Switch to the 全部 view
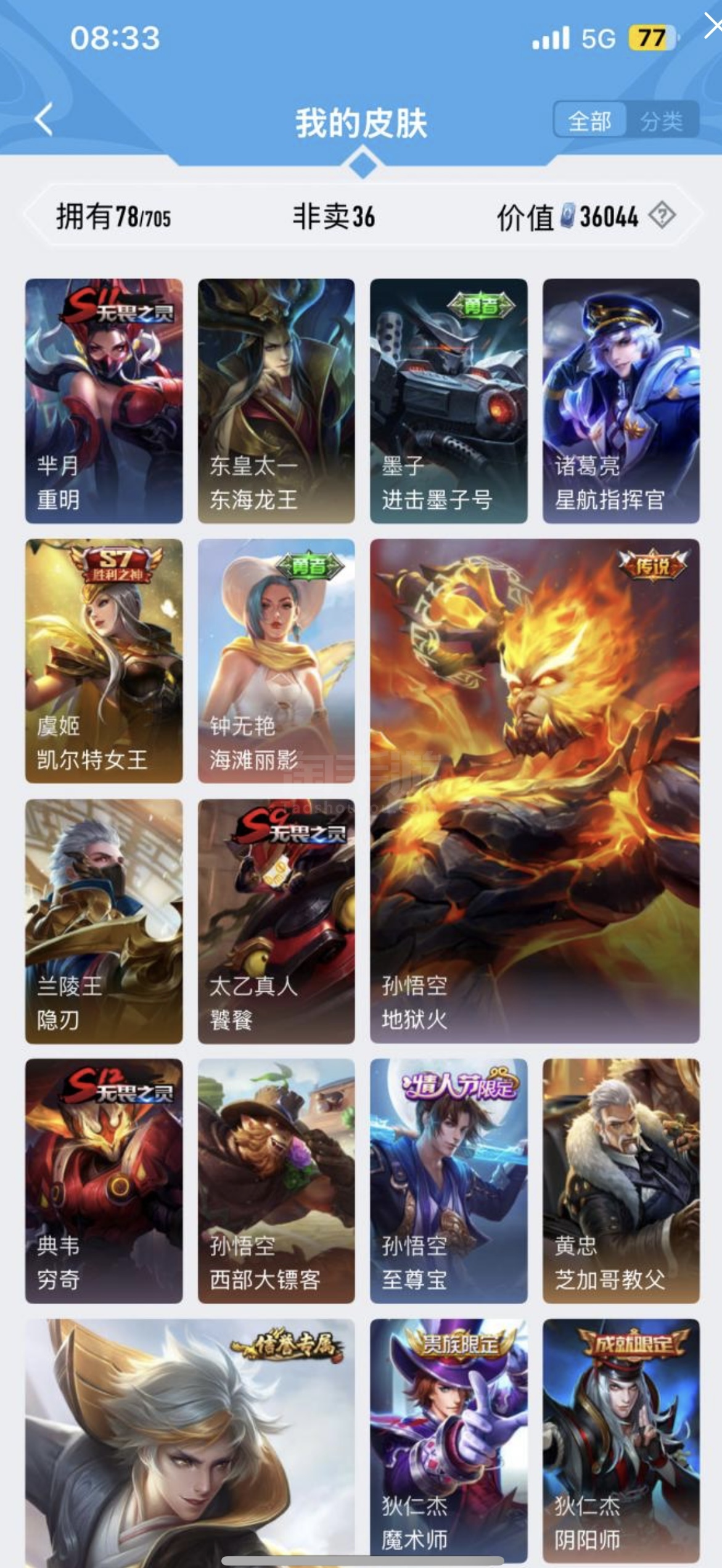Screen dimensions: 722x1568 coord(590,120)
